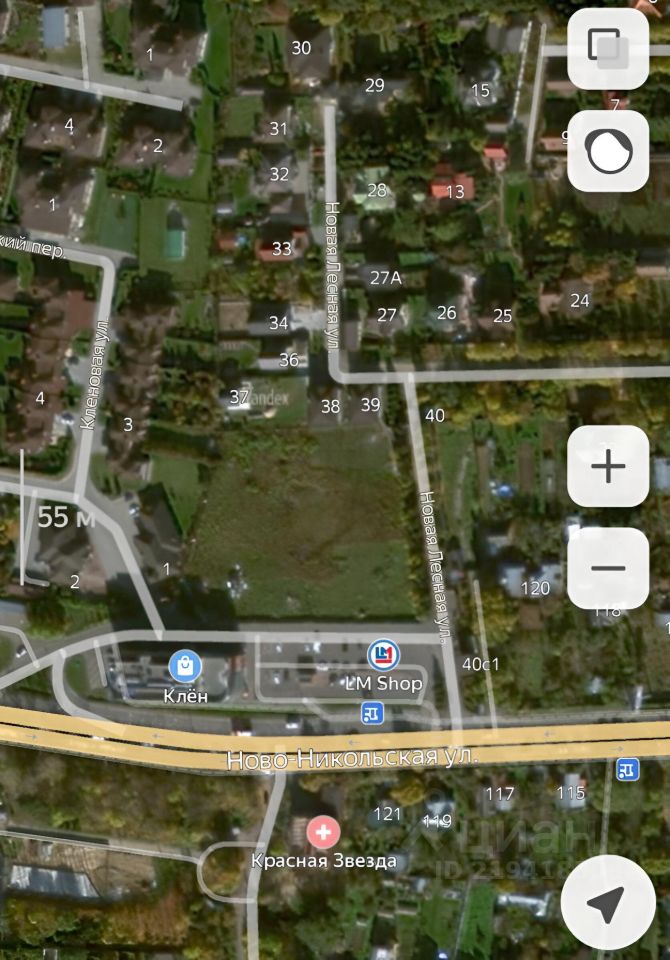Open the map layers button

tap(607, 47)
